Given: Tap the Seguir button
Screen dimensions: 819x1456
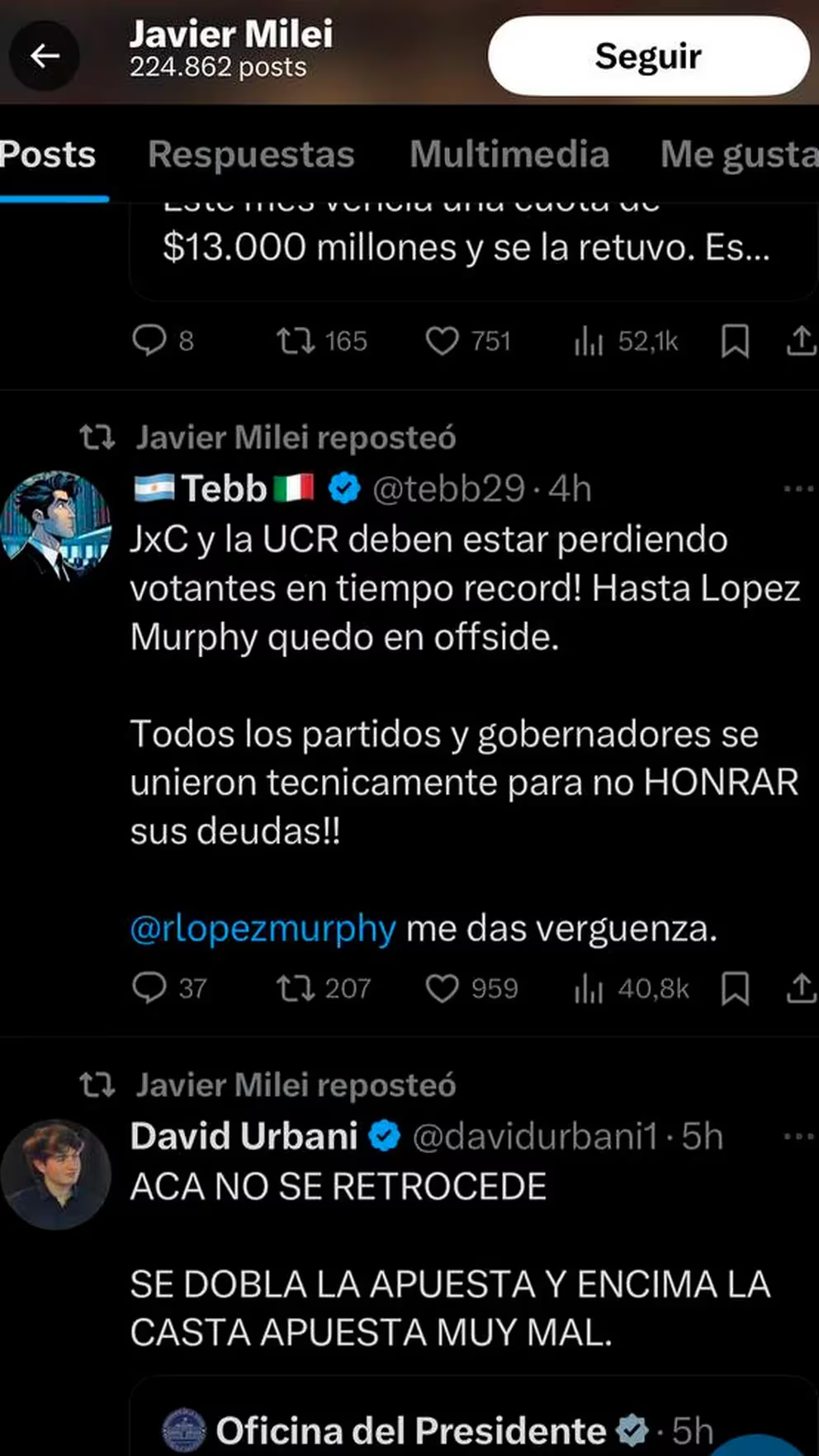Looking at the screenshot, I should pos(649,56).
